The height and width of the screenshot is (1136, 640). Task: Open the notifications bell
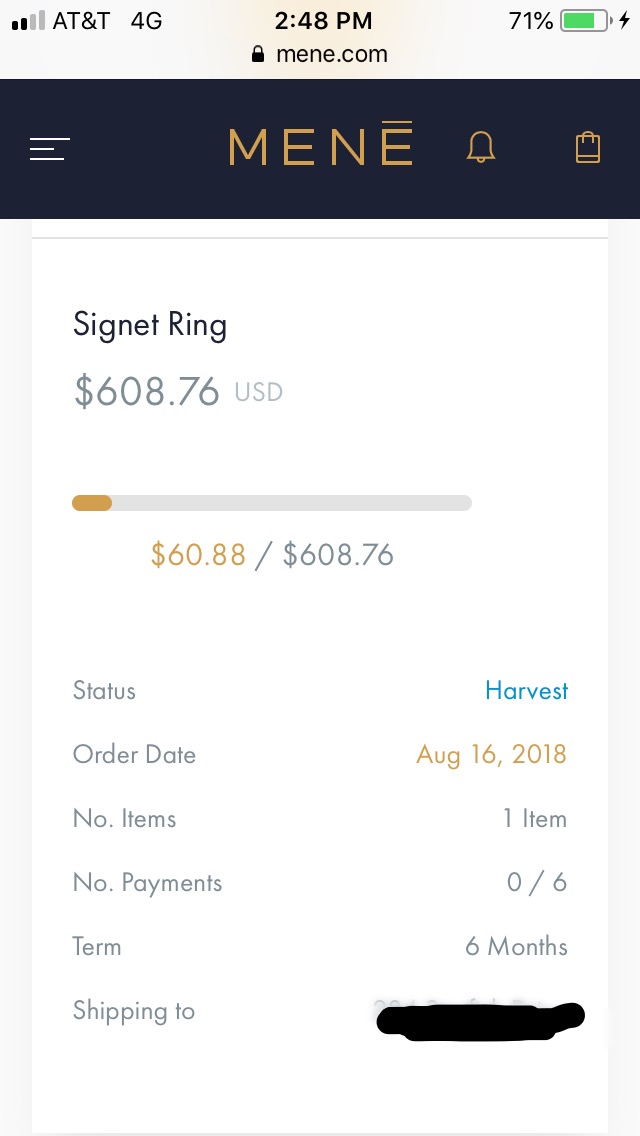pyautogui.click(x=481, y=148)
